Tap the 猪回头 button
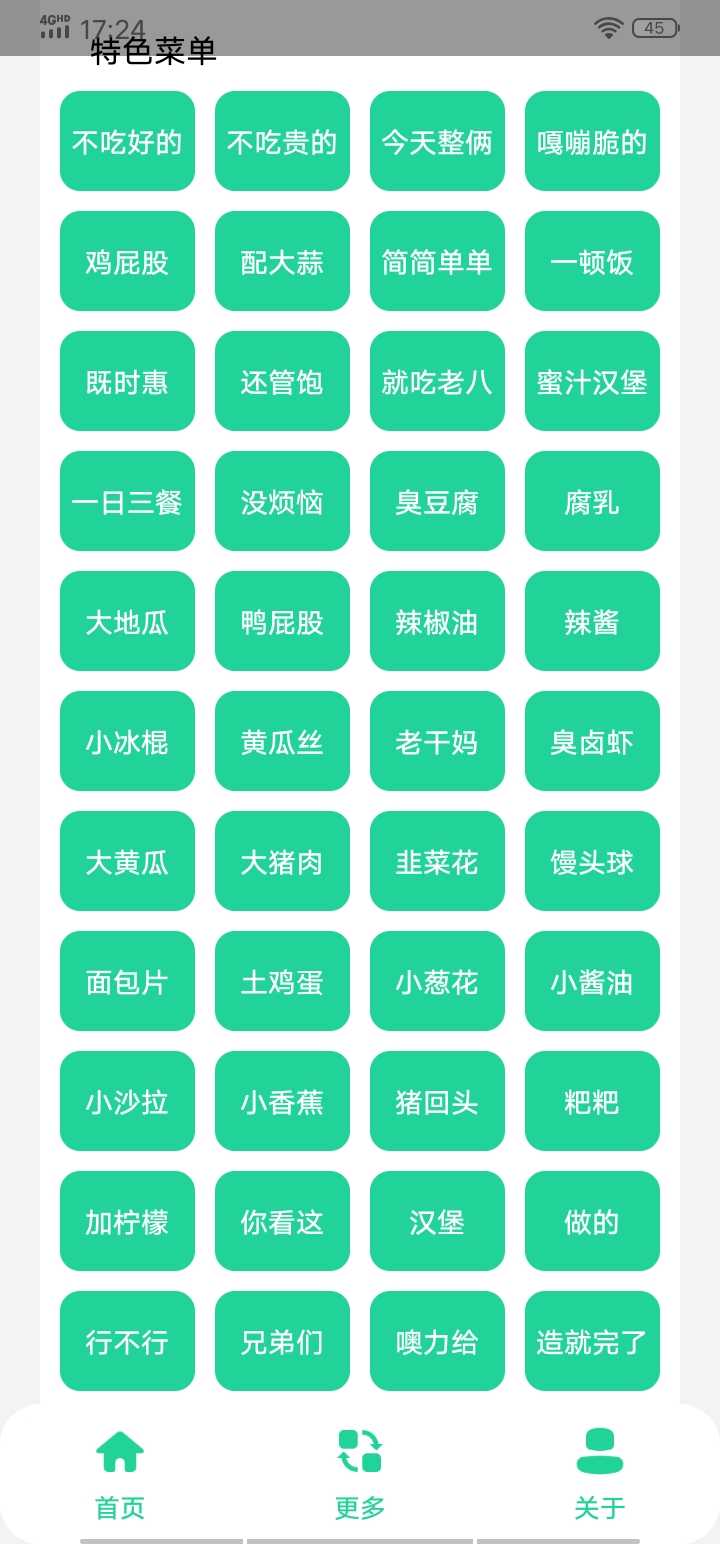The width and height of the screenshot is (720, 1544). pos(437,1101)
